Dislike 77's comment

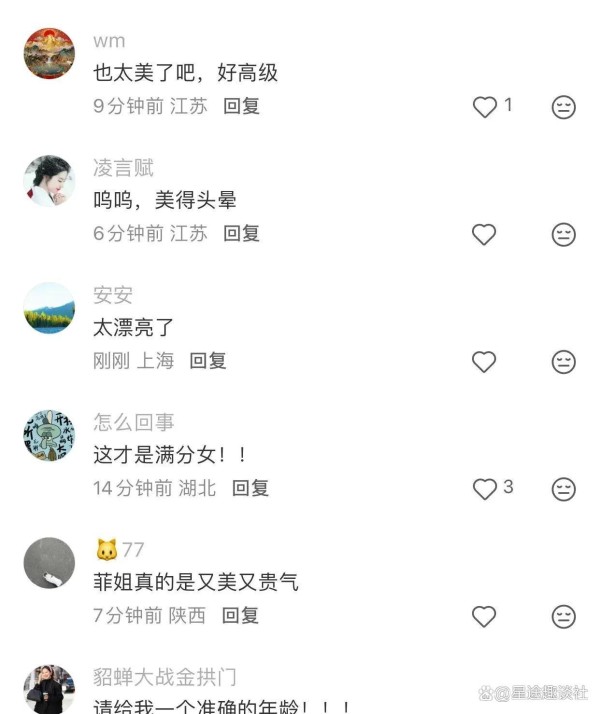click(x=564, y=617)
